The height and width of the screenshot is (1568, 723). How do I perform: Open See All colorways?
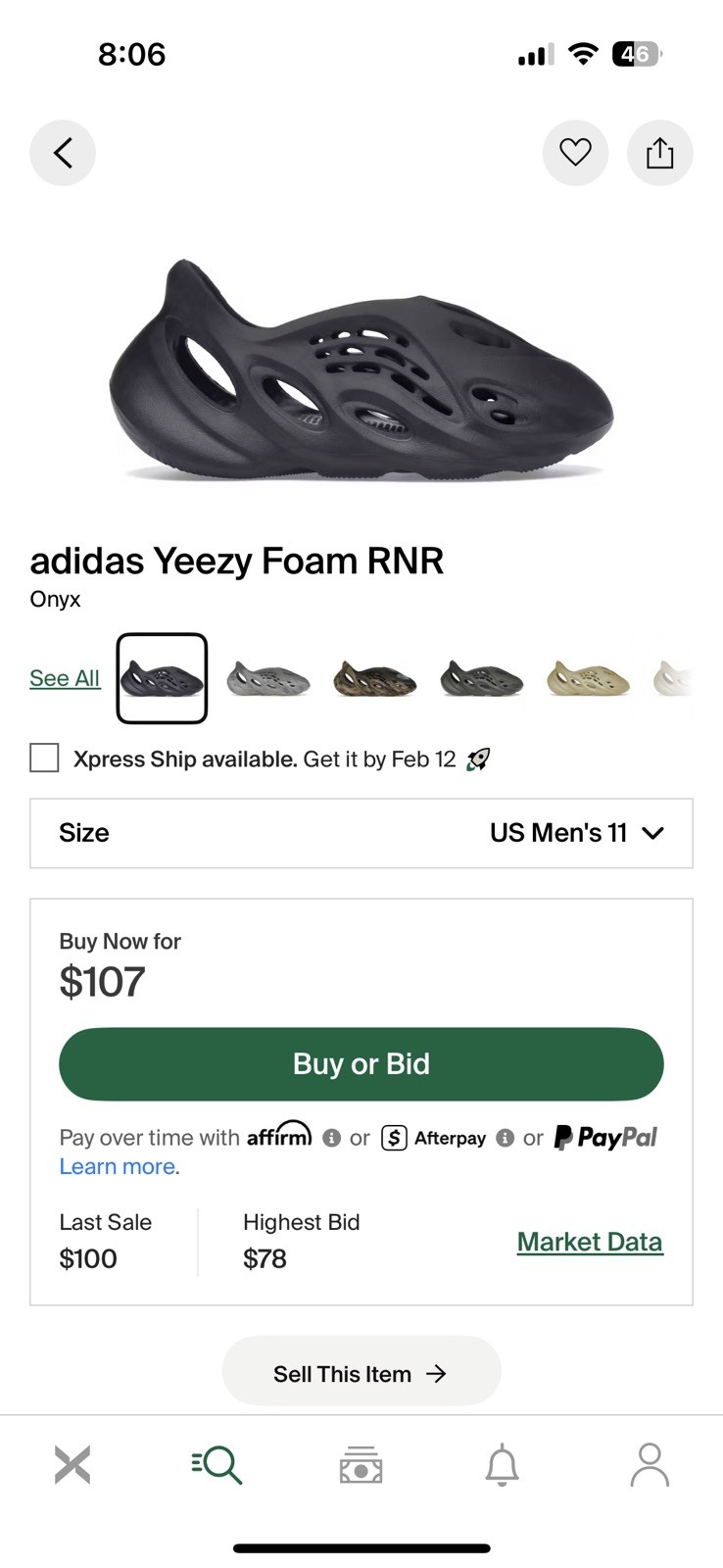[x=65, y=677]
